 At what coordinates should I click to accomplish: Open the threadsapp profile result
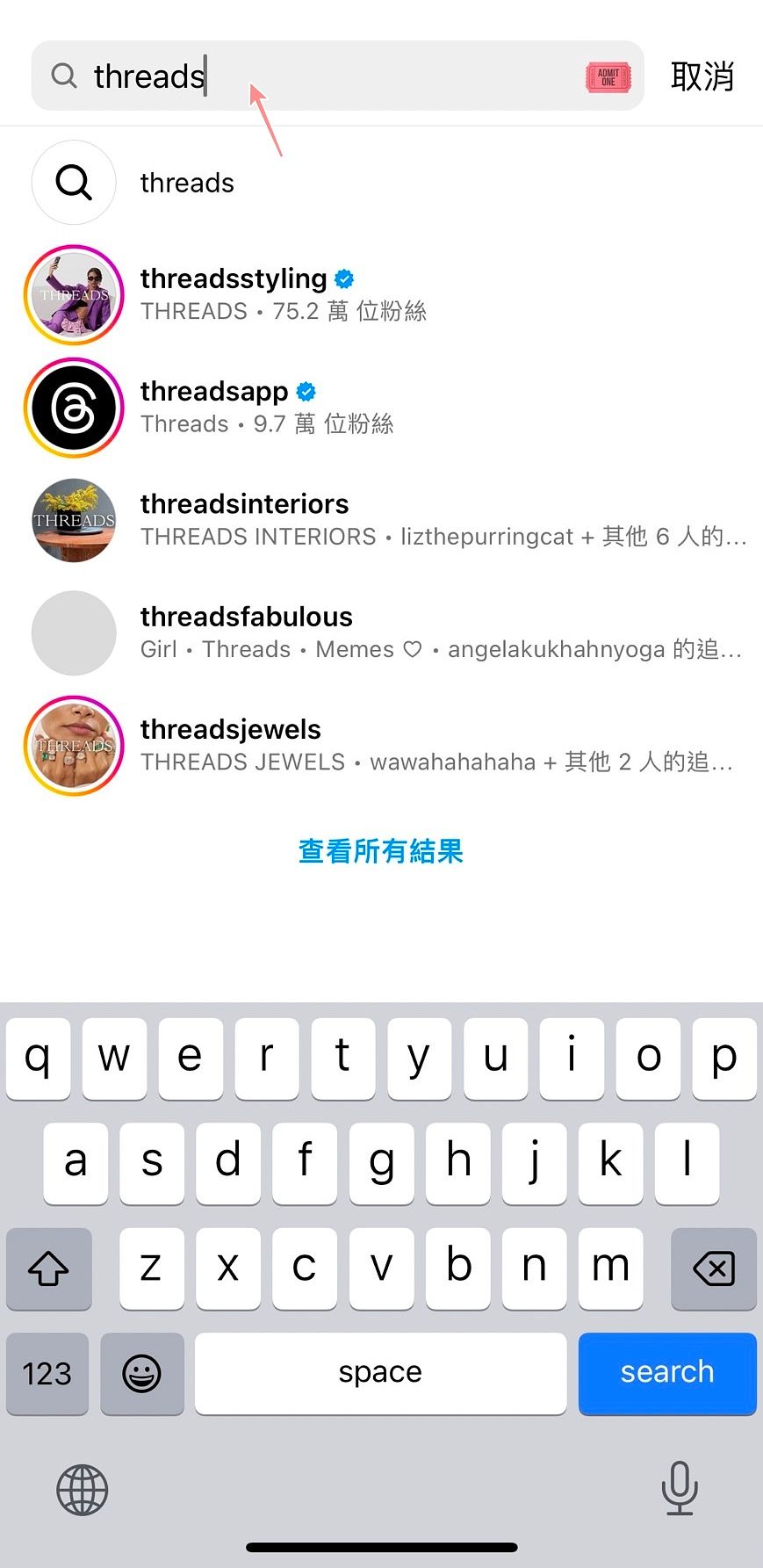click(x=215, y=407)
